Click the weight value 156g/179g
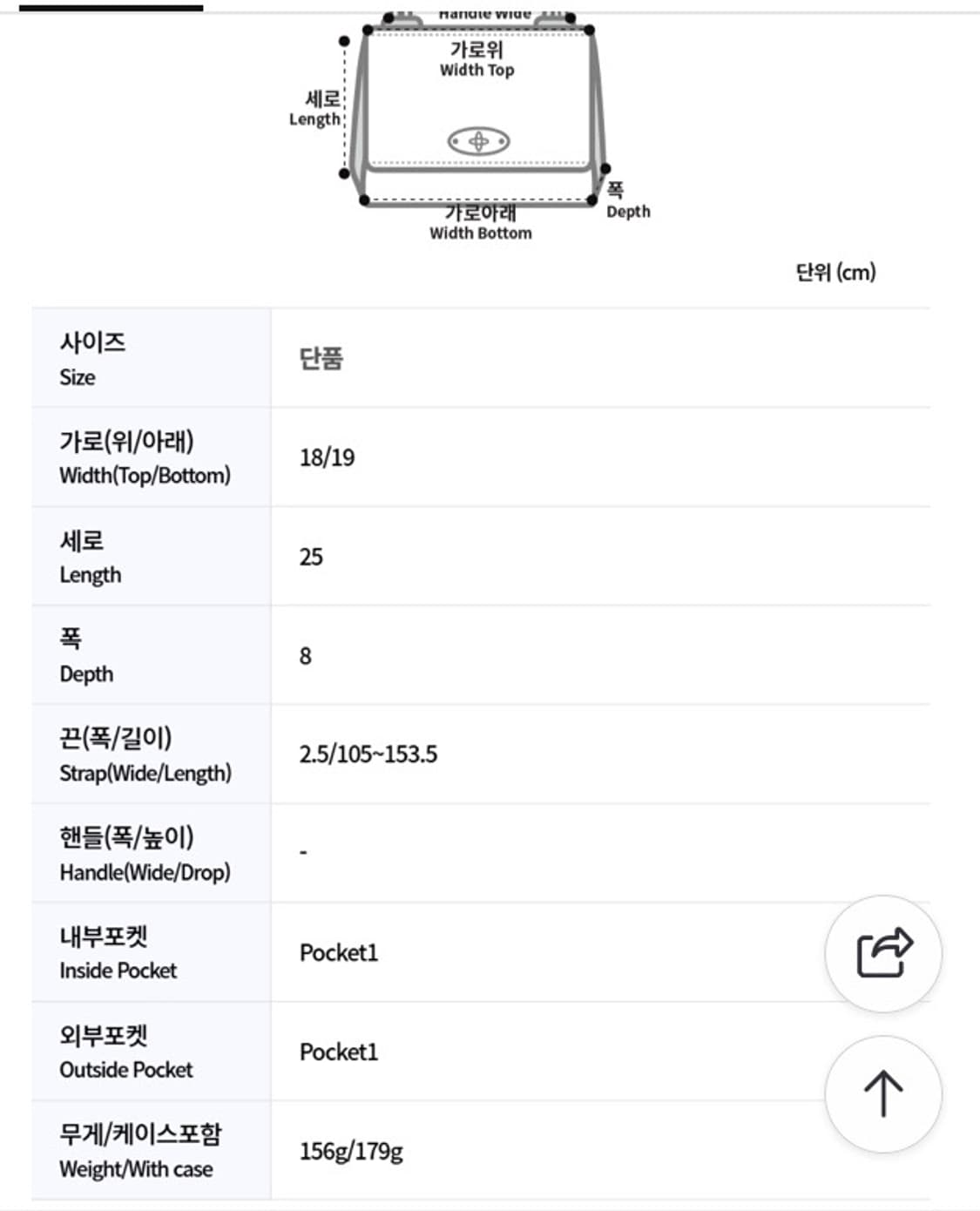Viewport: 980px width, 1211px height. (352, 1151)
